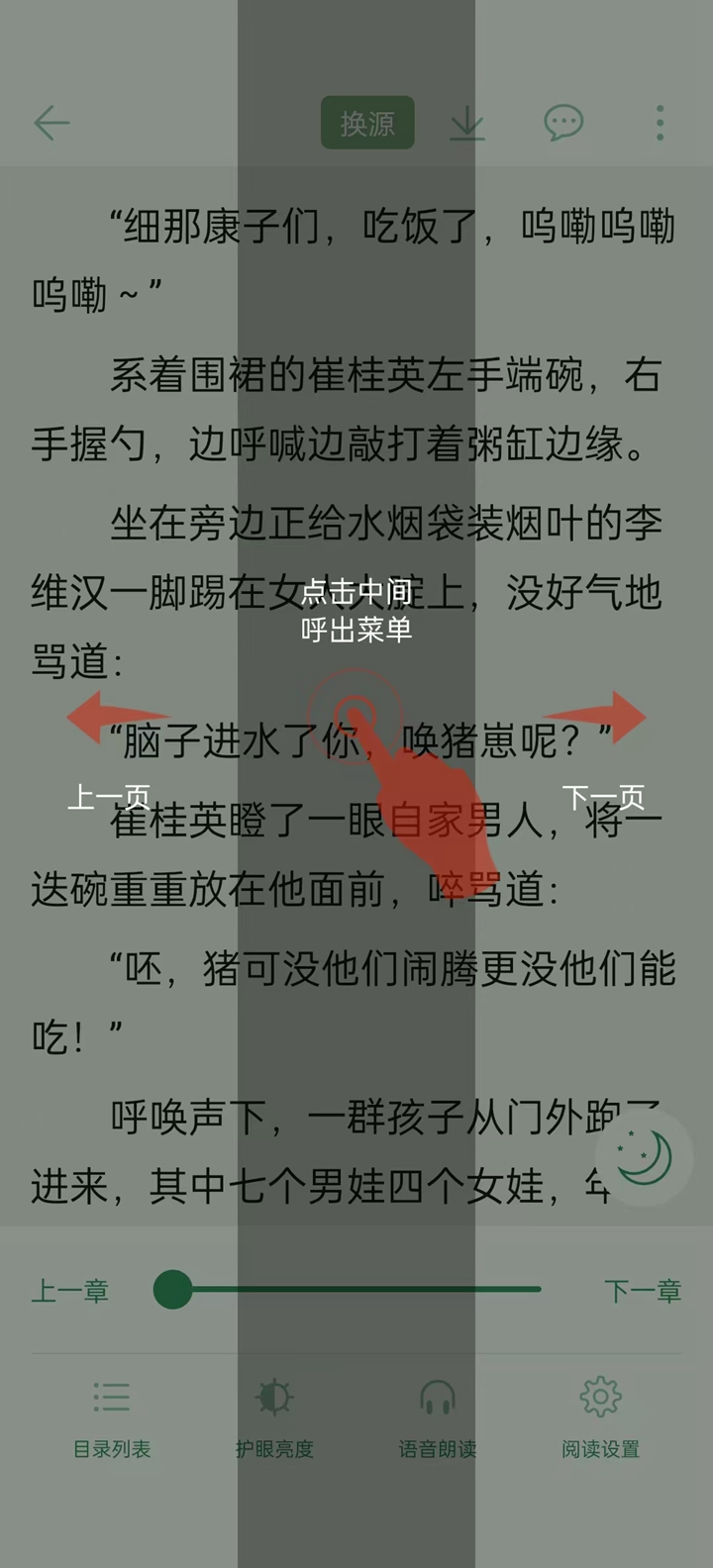Open the three-dot overflow menu

click(660, 123)
